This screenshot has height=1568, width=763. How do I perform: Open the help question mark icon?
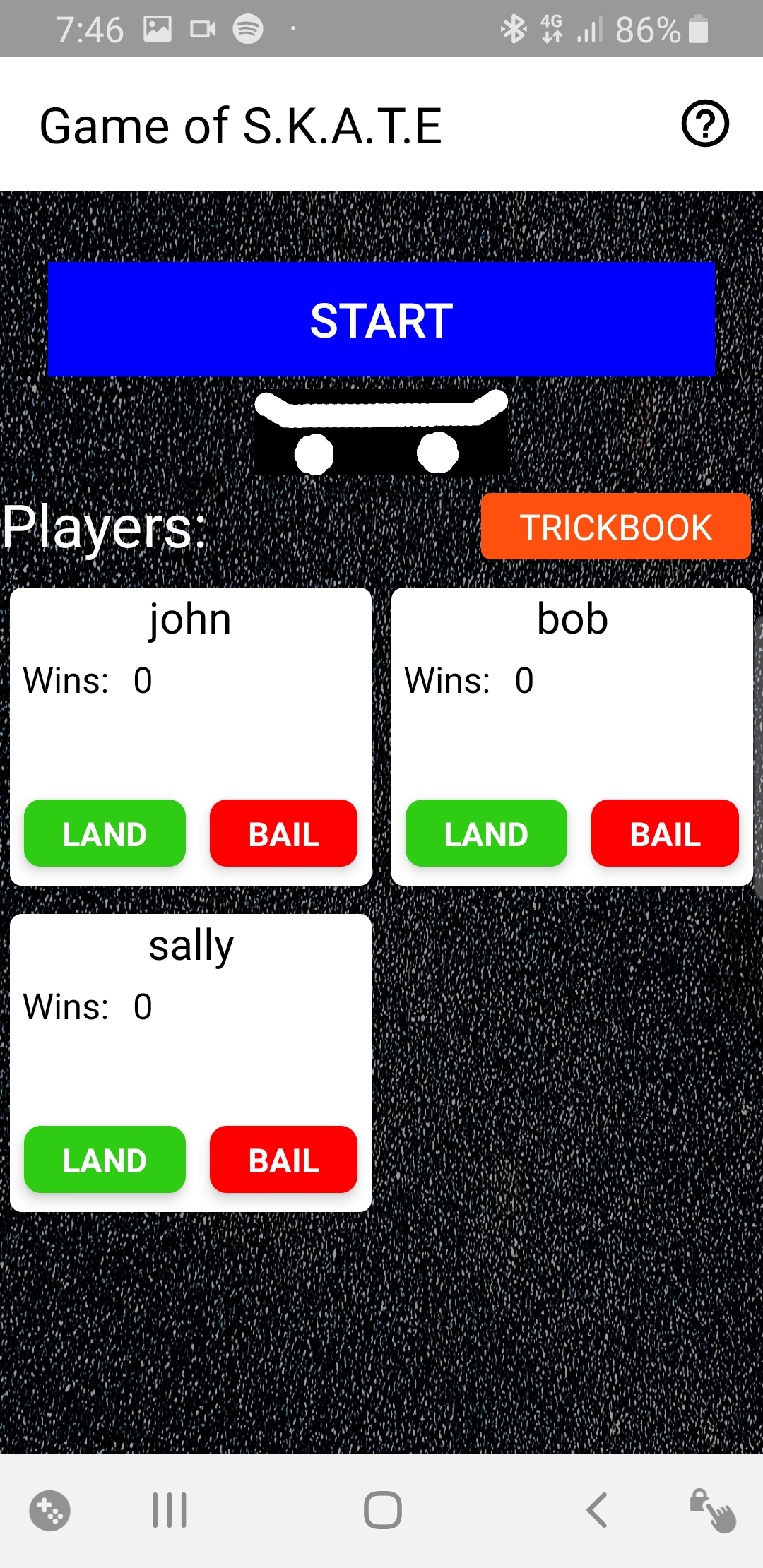pos(704,124)
